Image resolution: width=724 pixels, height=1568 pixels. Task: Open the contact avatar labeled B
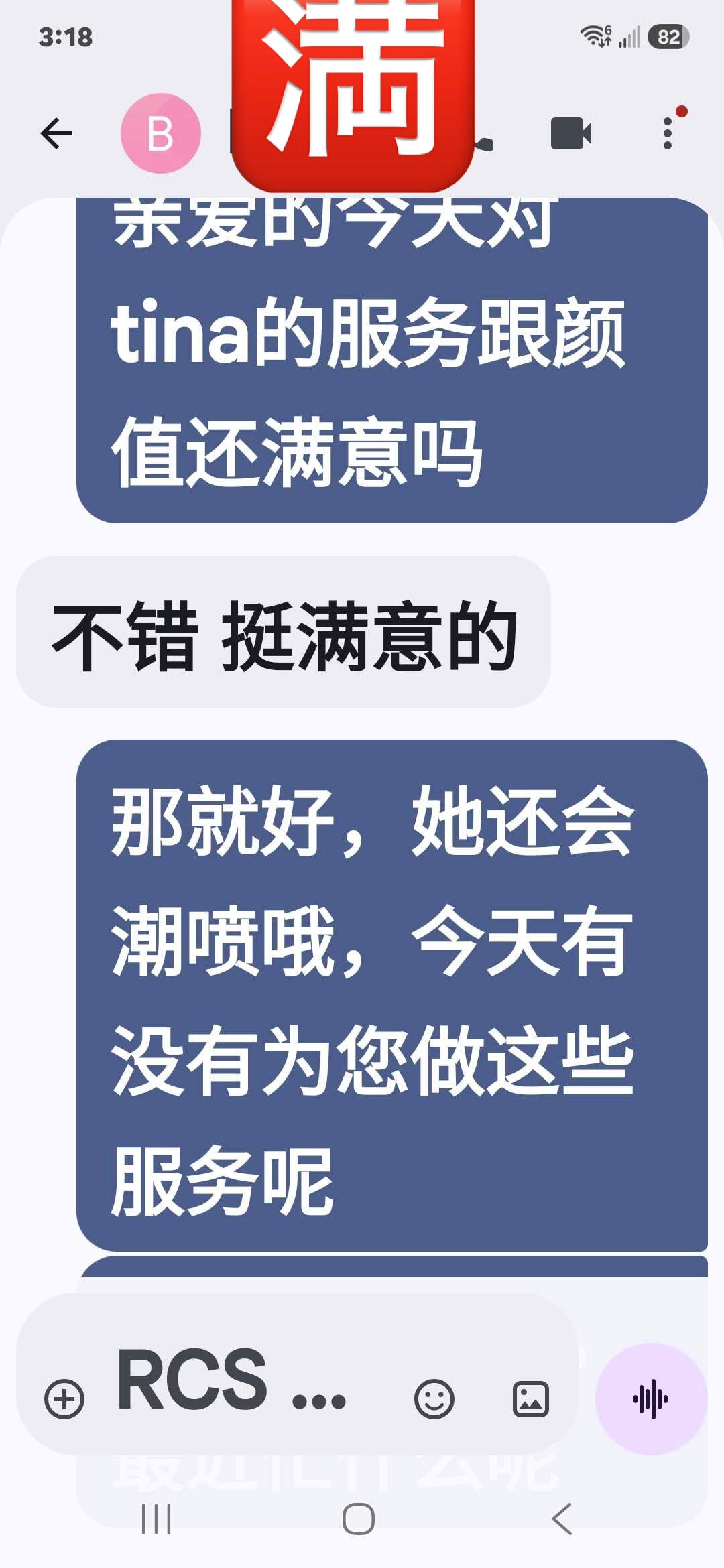[x=161, y=133]
